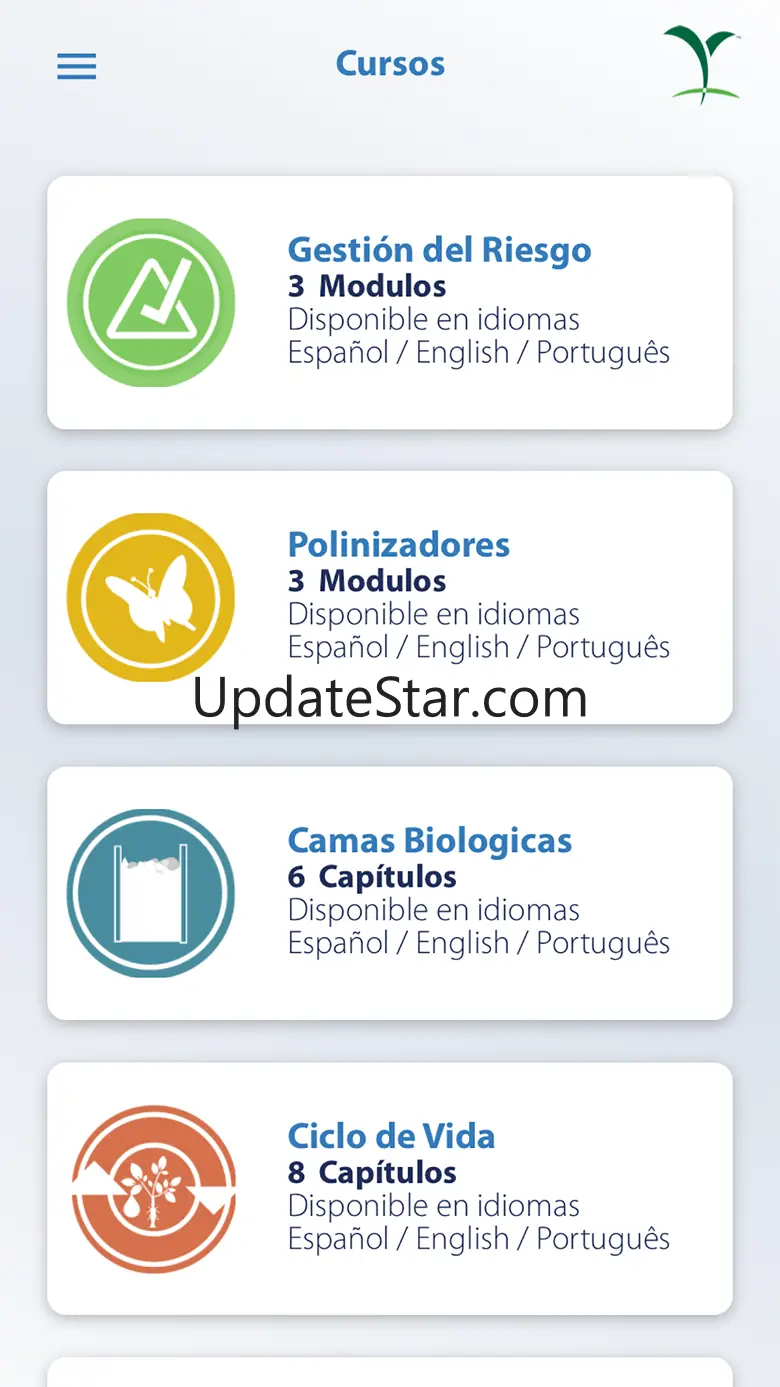Select the Camas Biologicas course
The height and width of the screenshot is (1387, 780).
(390, 893)
